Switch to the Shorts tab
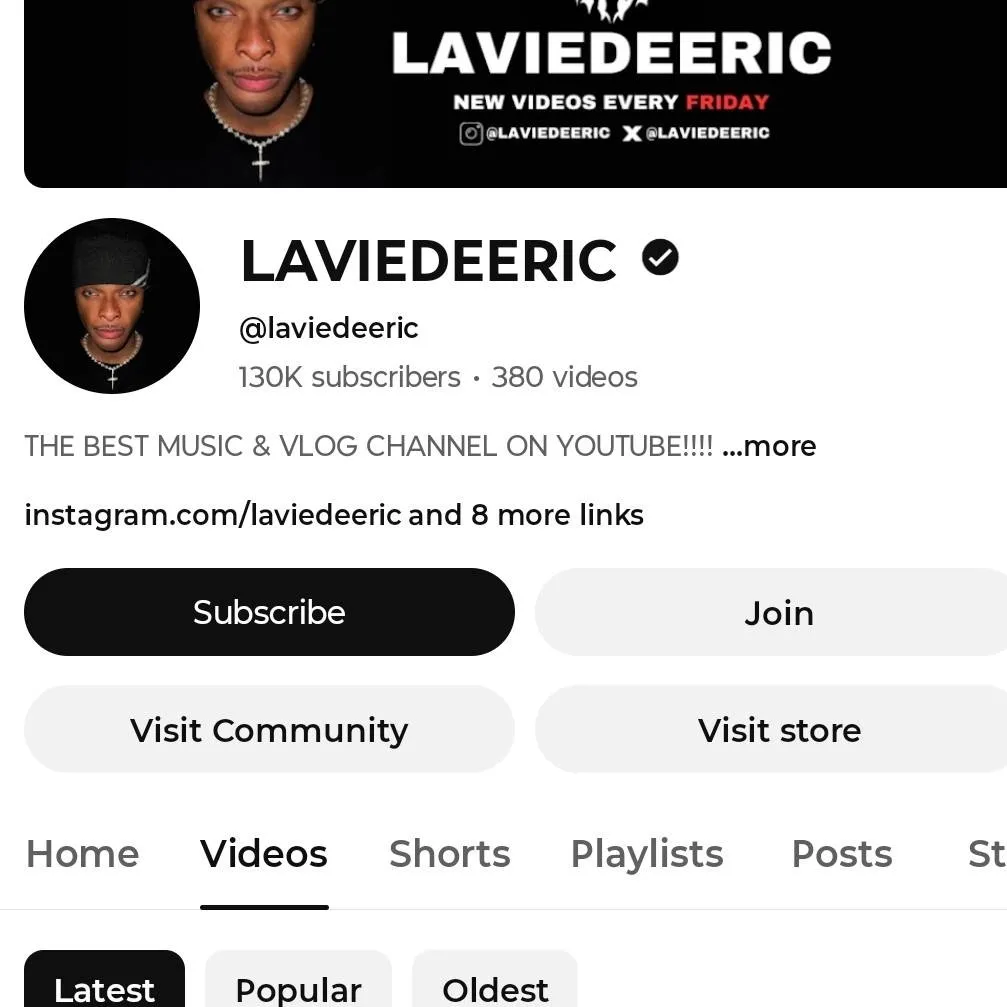The width and height of the screenshot is (1007, 1007). (449, 854)
